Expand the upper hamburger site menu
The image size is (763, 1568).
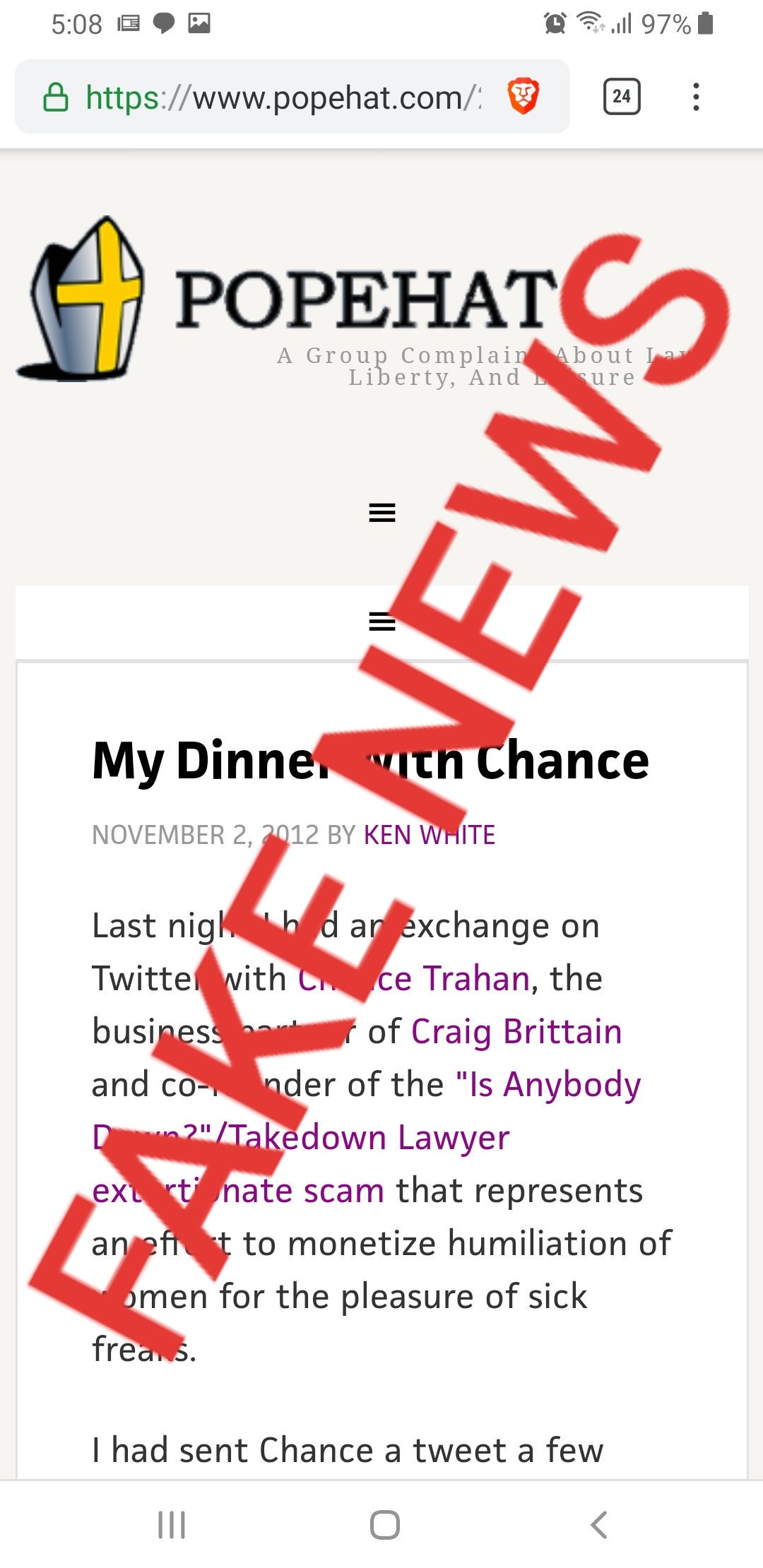pos(382,512)
